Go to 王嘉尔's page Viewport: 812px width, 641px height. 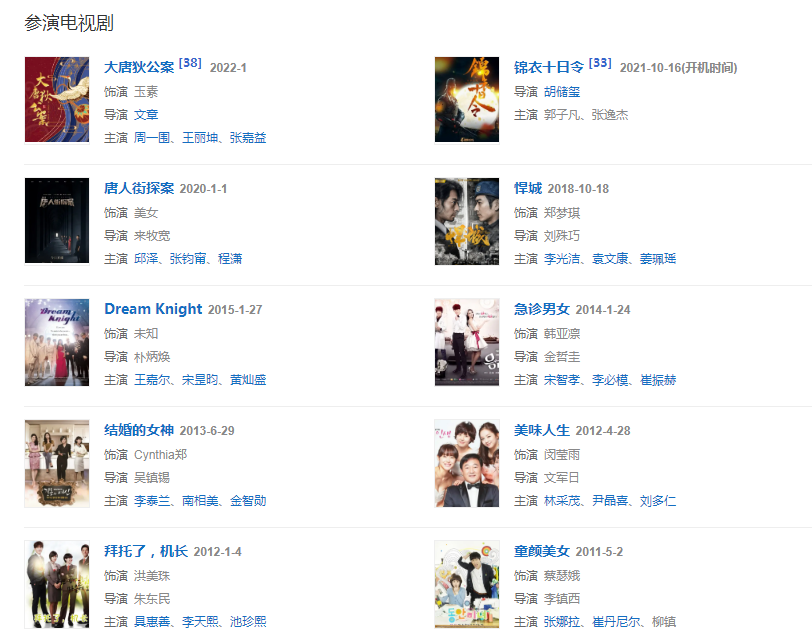(x=150, y=380)
